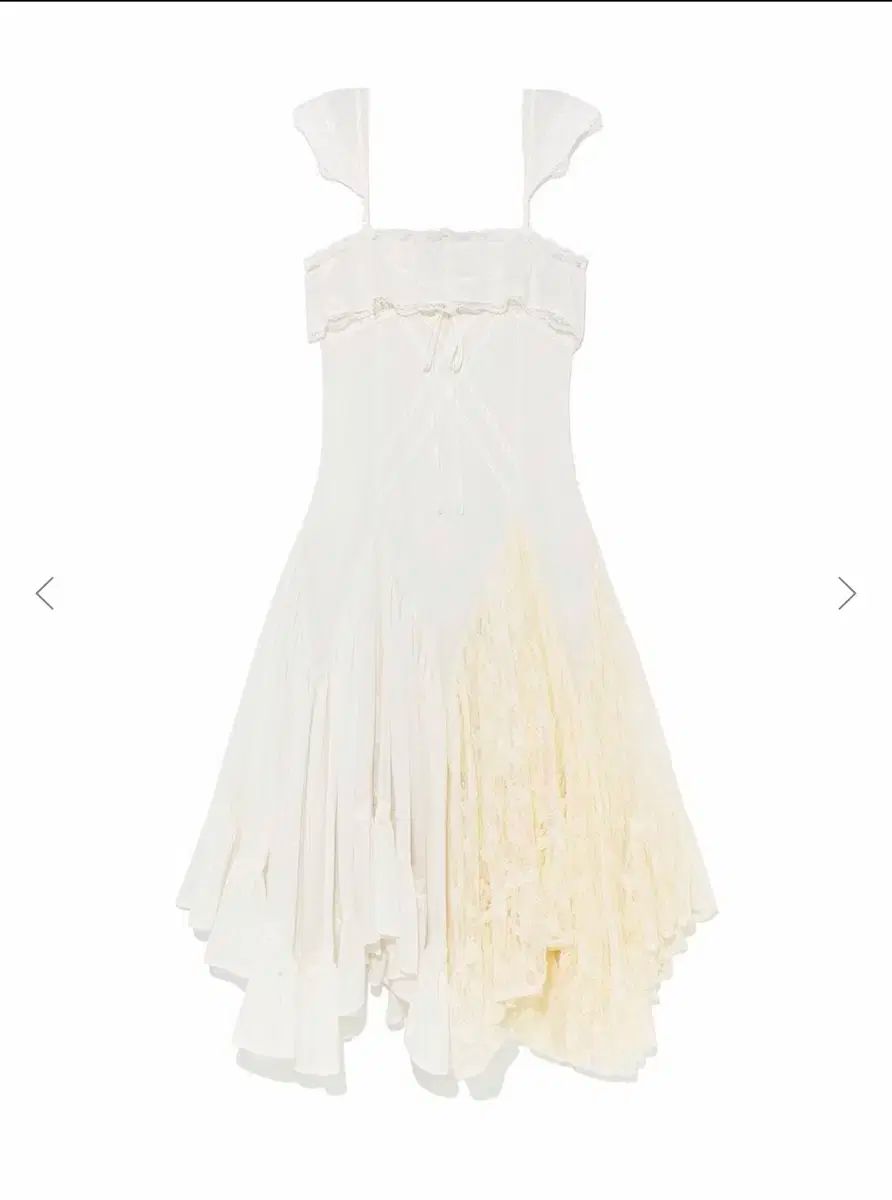Show the next product image
The width and height of the screenshot is (892, 1200).
click(846, 593)
